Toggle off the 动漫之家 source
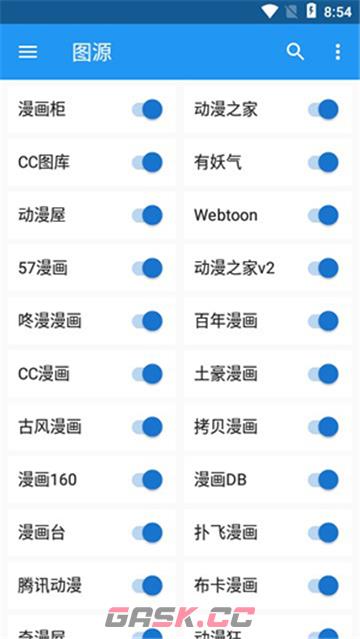This screenshot has height=639, width=360. point(323,110)
